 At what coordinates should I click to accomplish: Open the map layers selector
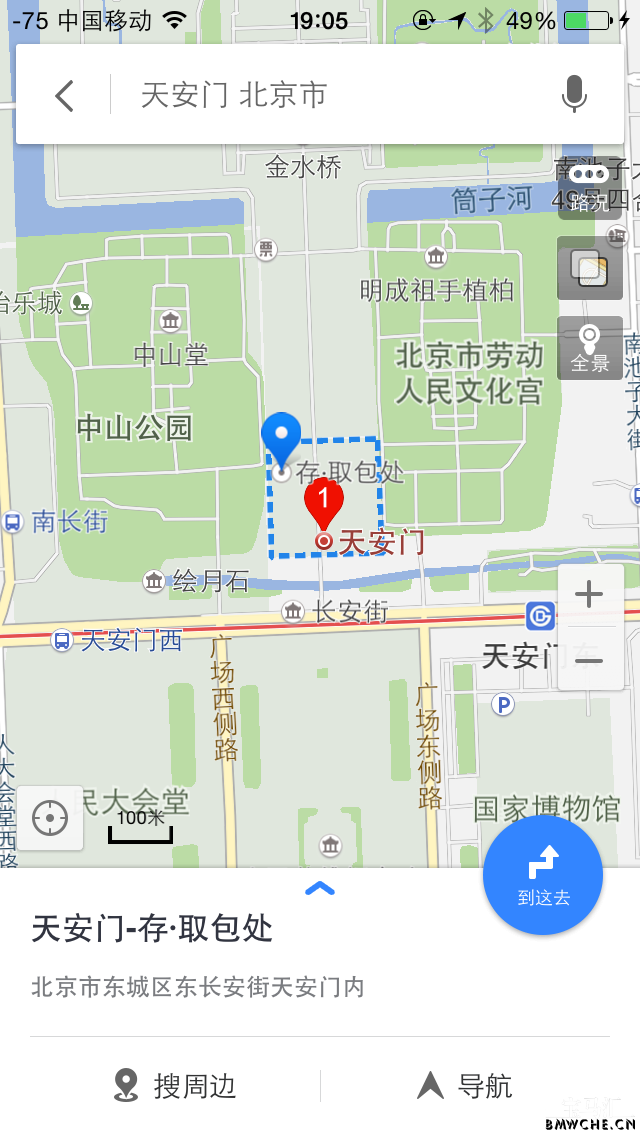point(590,268)
